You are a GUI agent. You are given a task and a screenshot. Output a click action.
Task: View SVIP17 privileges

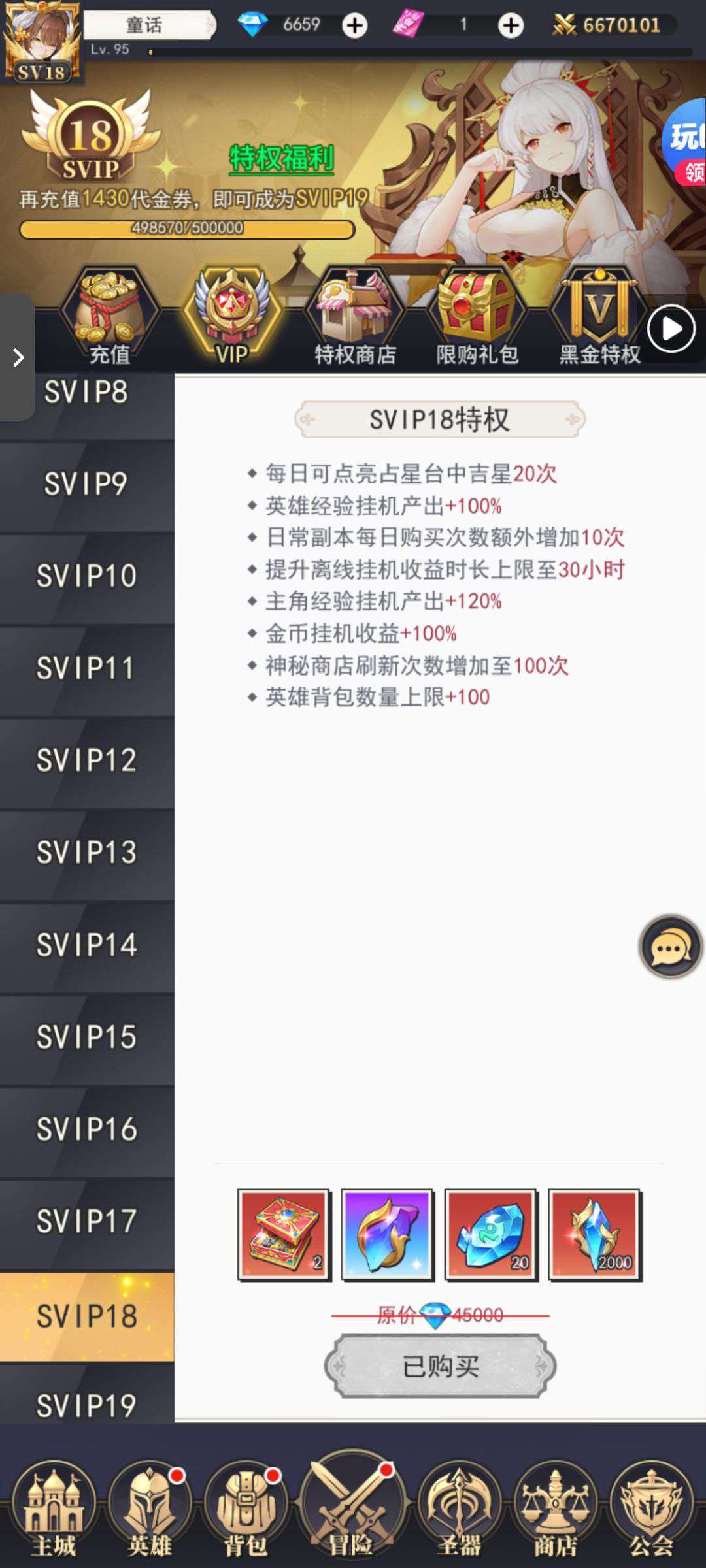tap(86, 1222)
